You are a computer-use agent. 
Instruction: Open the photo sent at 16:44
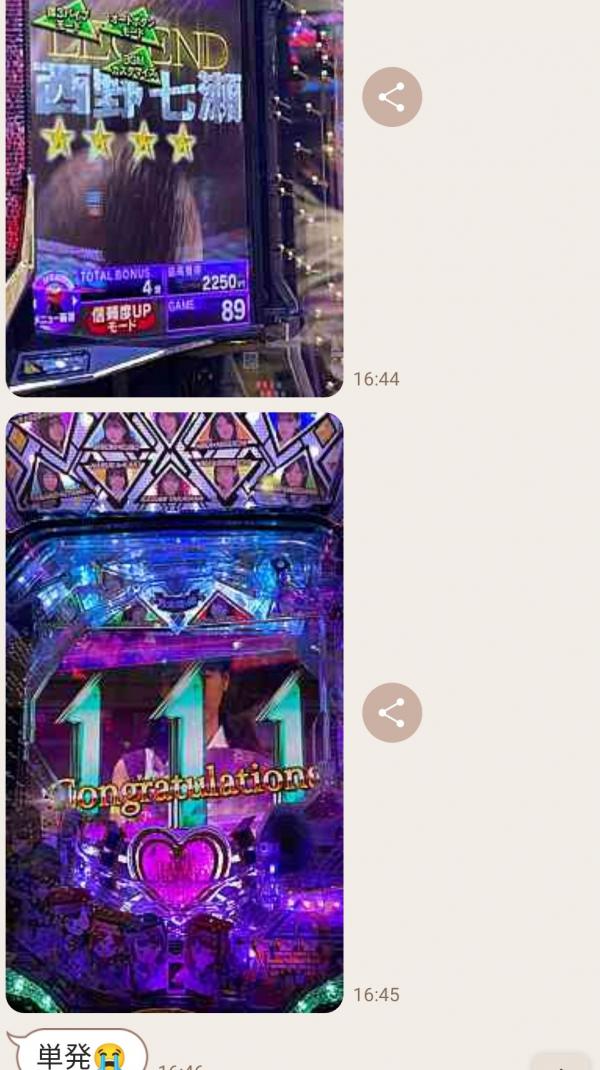click(x=174, y=200)
